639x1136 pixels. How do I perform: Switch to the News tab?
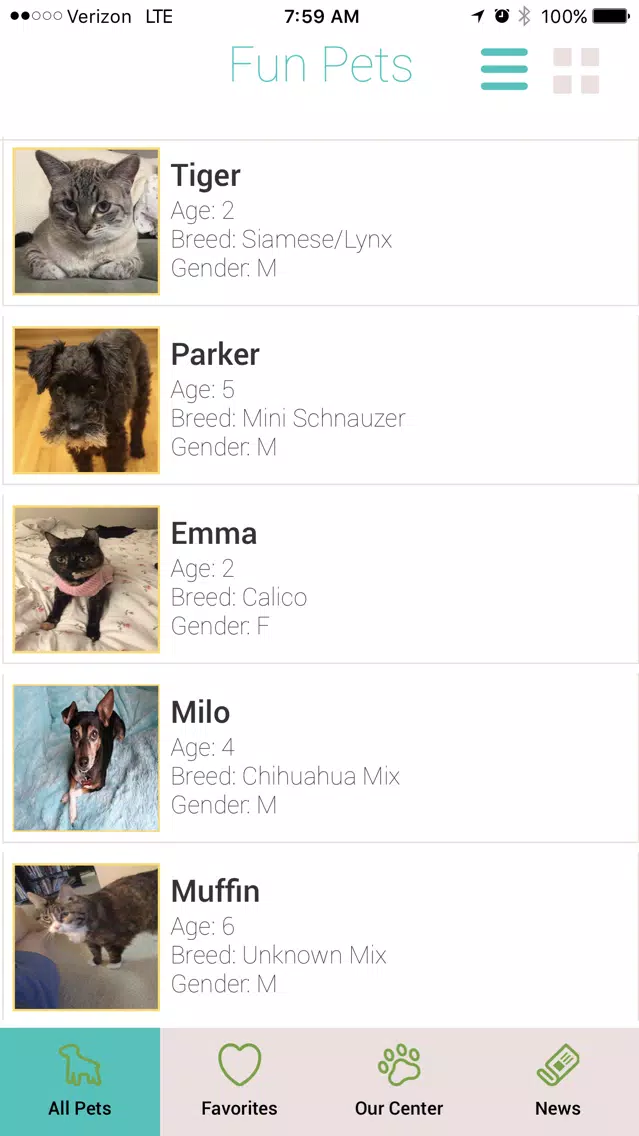[557, 1082]
